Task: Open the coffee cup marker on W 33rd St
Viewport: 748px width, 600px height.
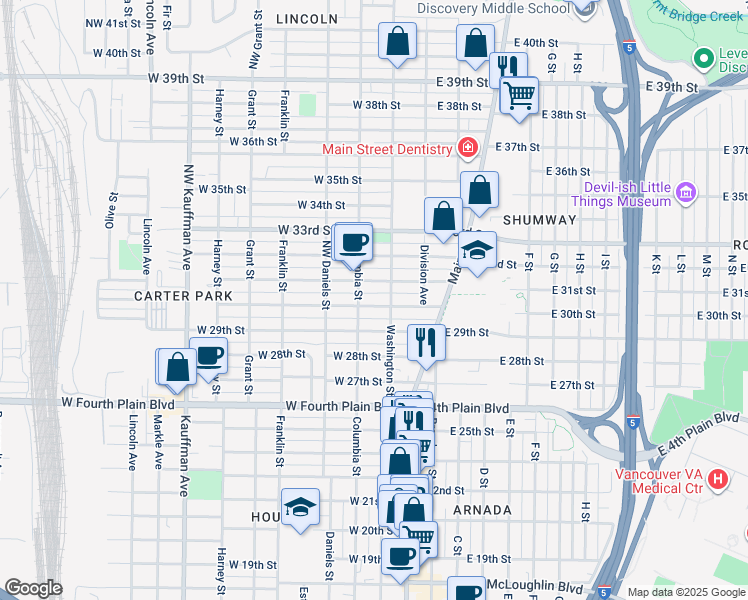Action: point(352,241)
